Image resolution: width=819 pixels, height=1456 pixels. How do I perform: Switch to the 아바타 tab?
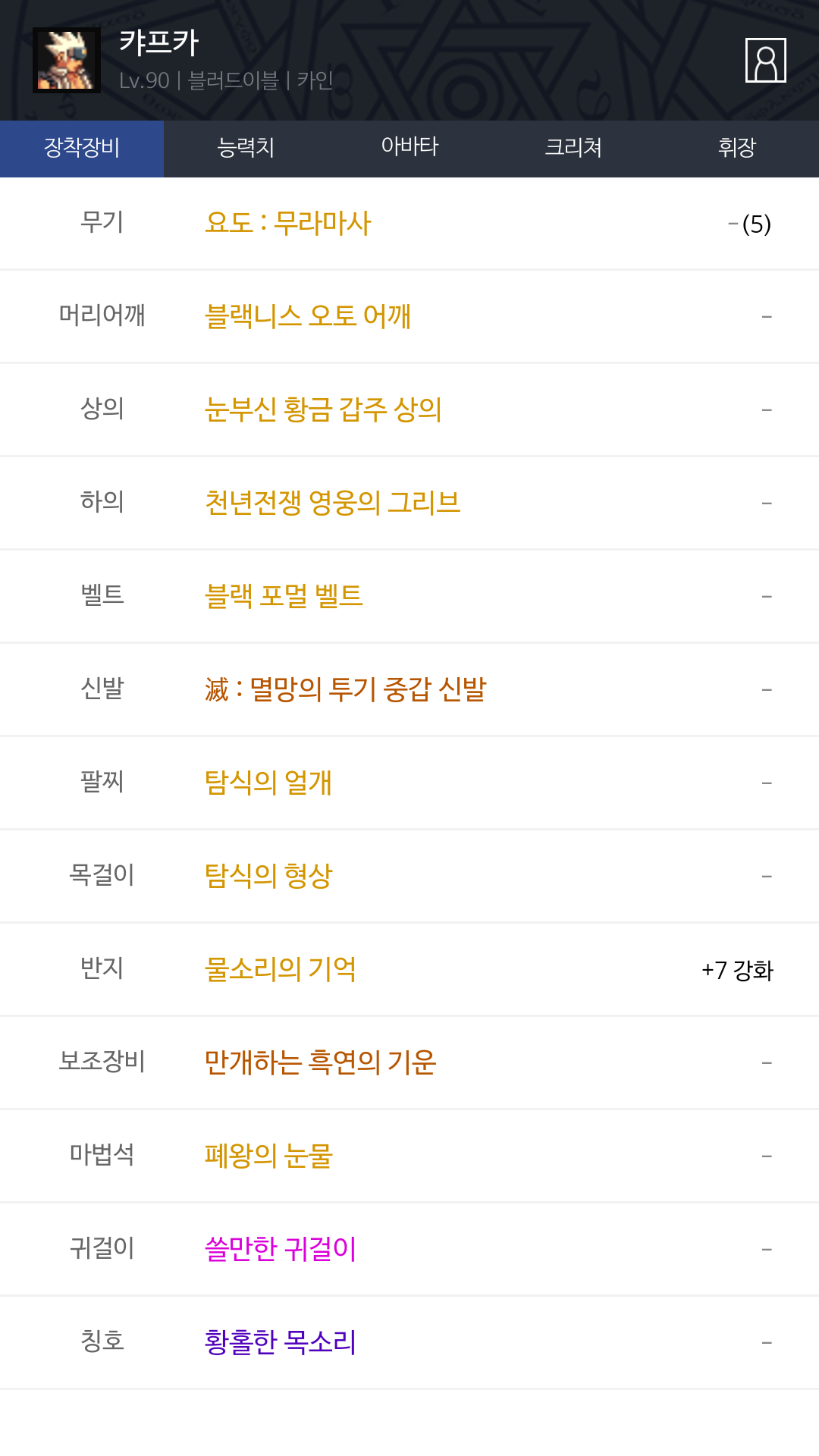(409, 147)
